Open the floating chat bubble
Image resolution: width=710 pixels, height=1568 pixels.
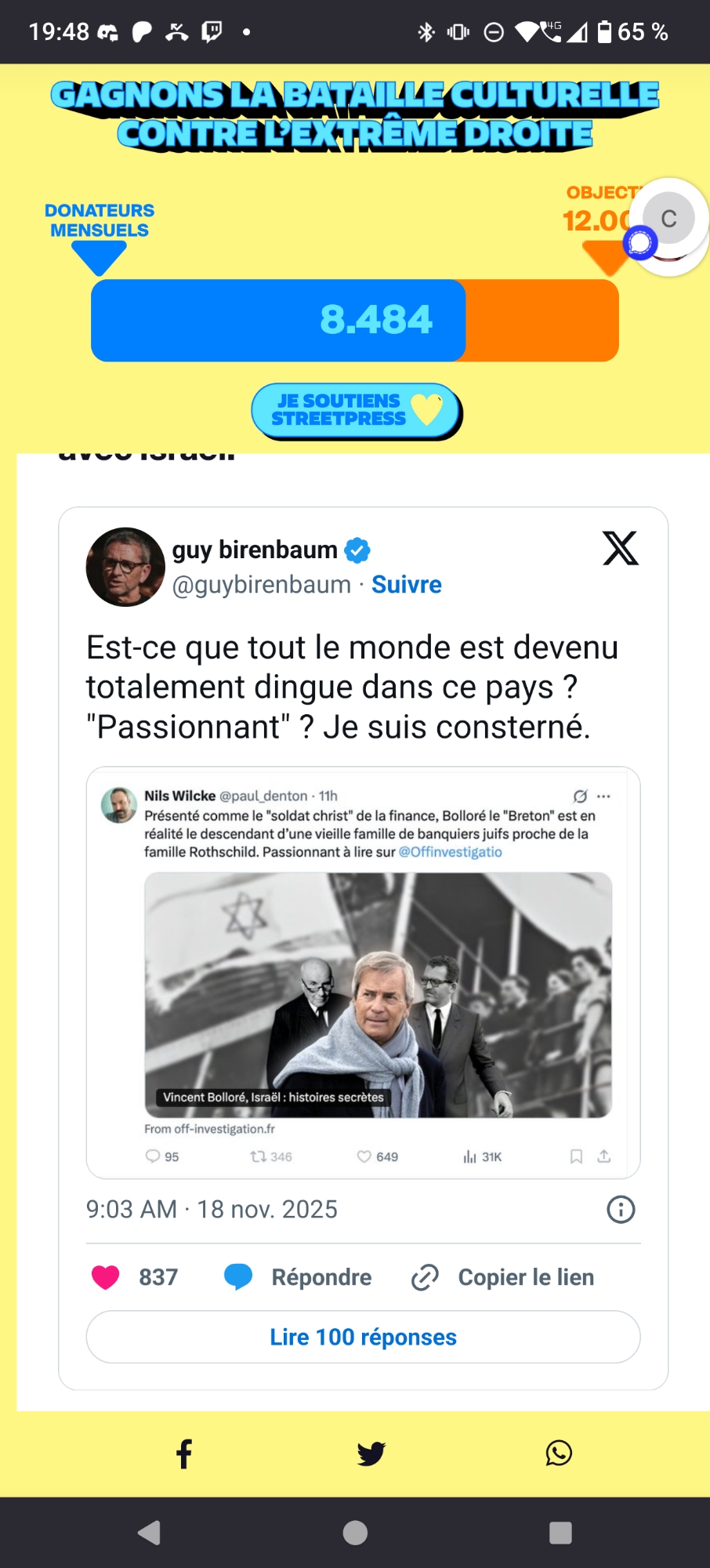[668, 227]
